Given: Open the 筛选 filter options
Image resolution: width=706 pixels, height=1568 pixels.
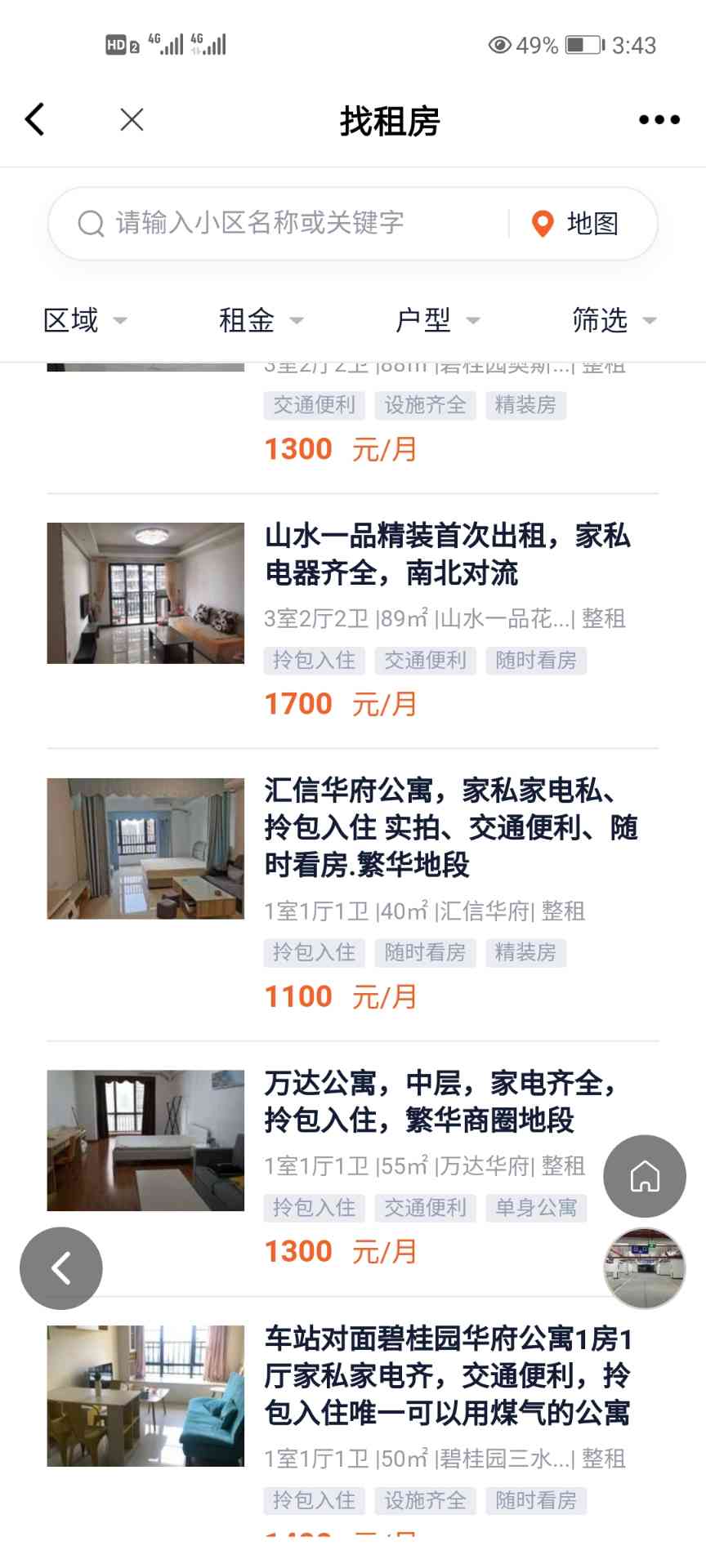Looking at the screenshot, I should click(614, 320).
